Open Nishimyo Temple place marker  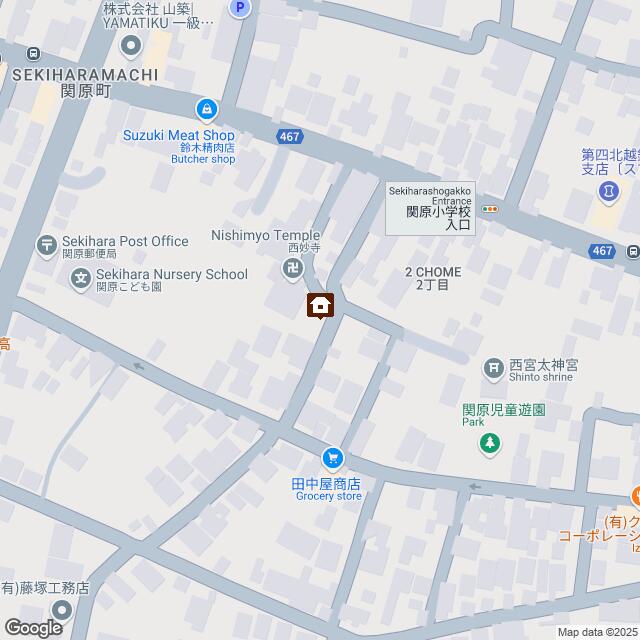291,268
